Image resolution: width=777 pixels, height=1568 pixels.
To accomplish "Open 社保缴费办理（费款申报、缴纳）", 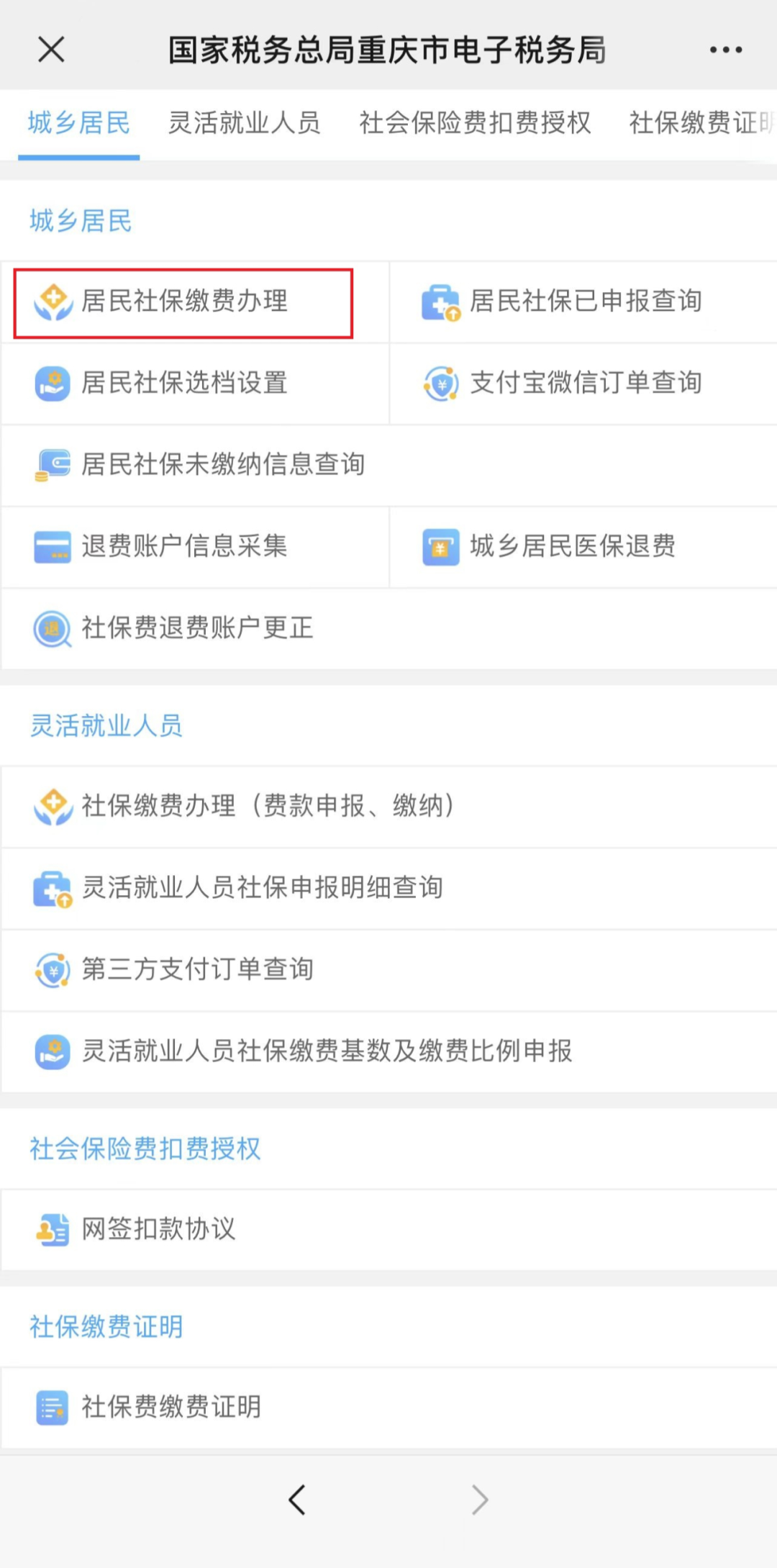I will click(388, 807).
